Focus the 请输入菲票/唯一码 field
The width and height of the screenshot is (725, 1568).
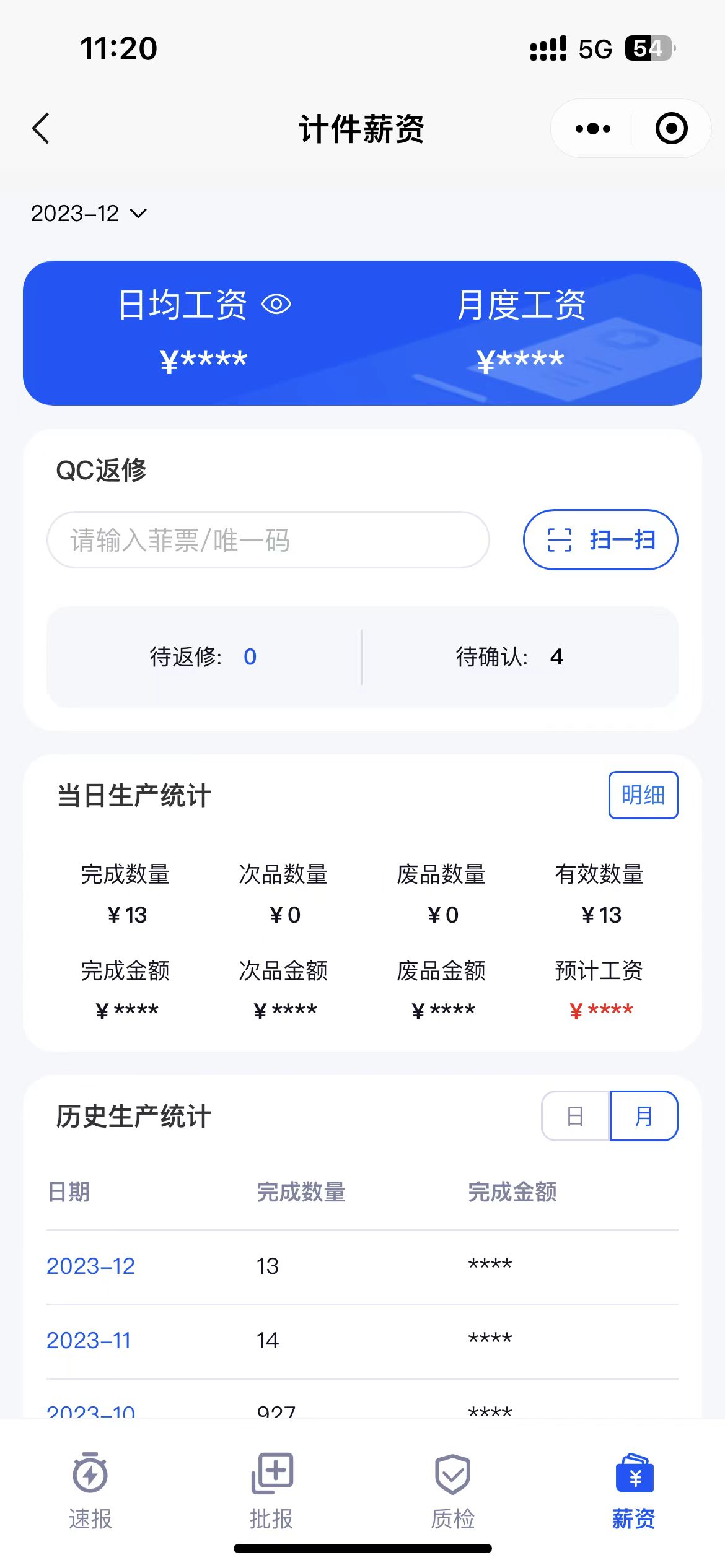click(268, 540)
